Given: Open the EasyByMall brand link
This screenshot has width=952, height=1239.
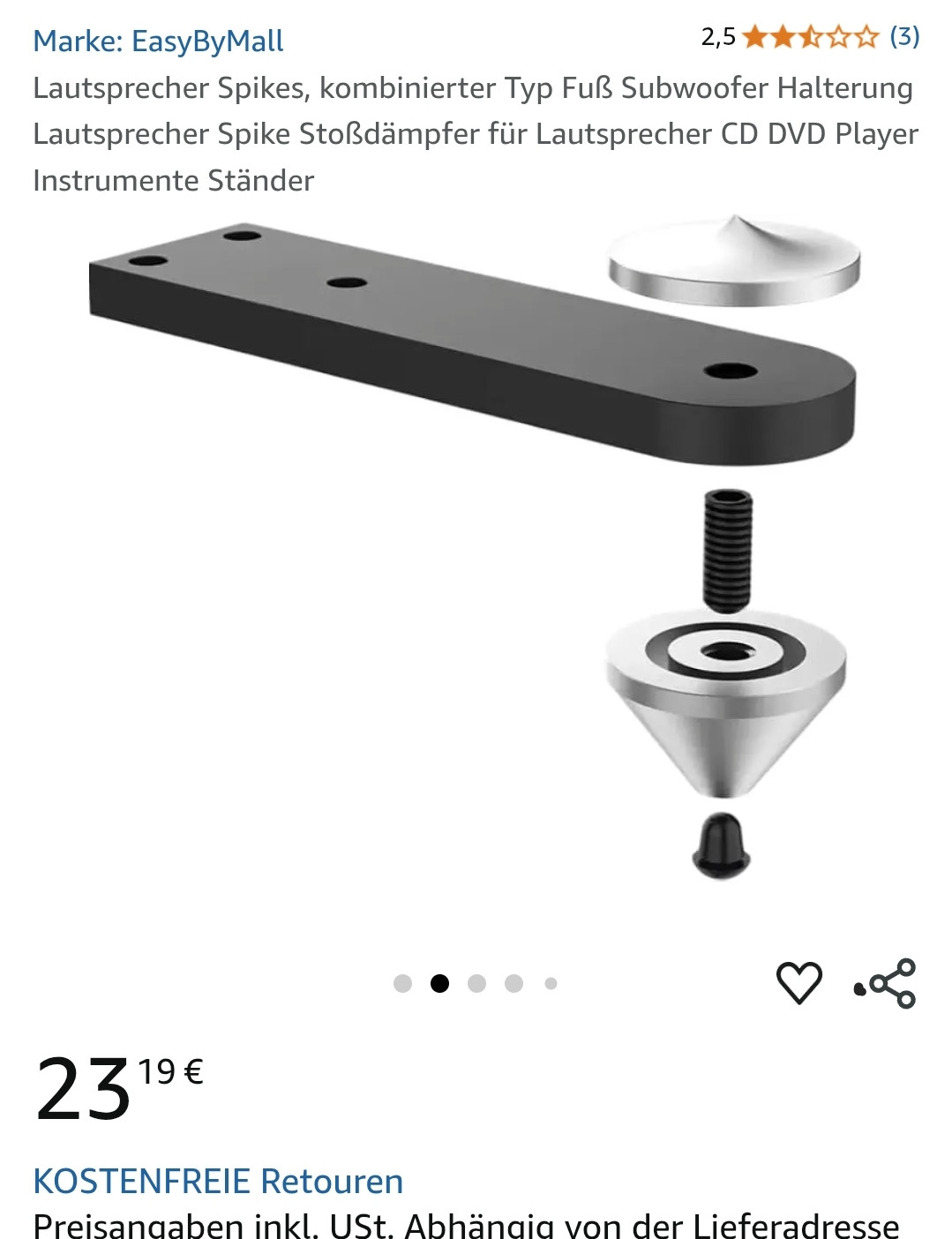Looking at the screenshot, I should click(158, 41).
